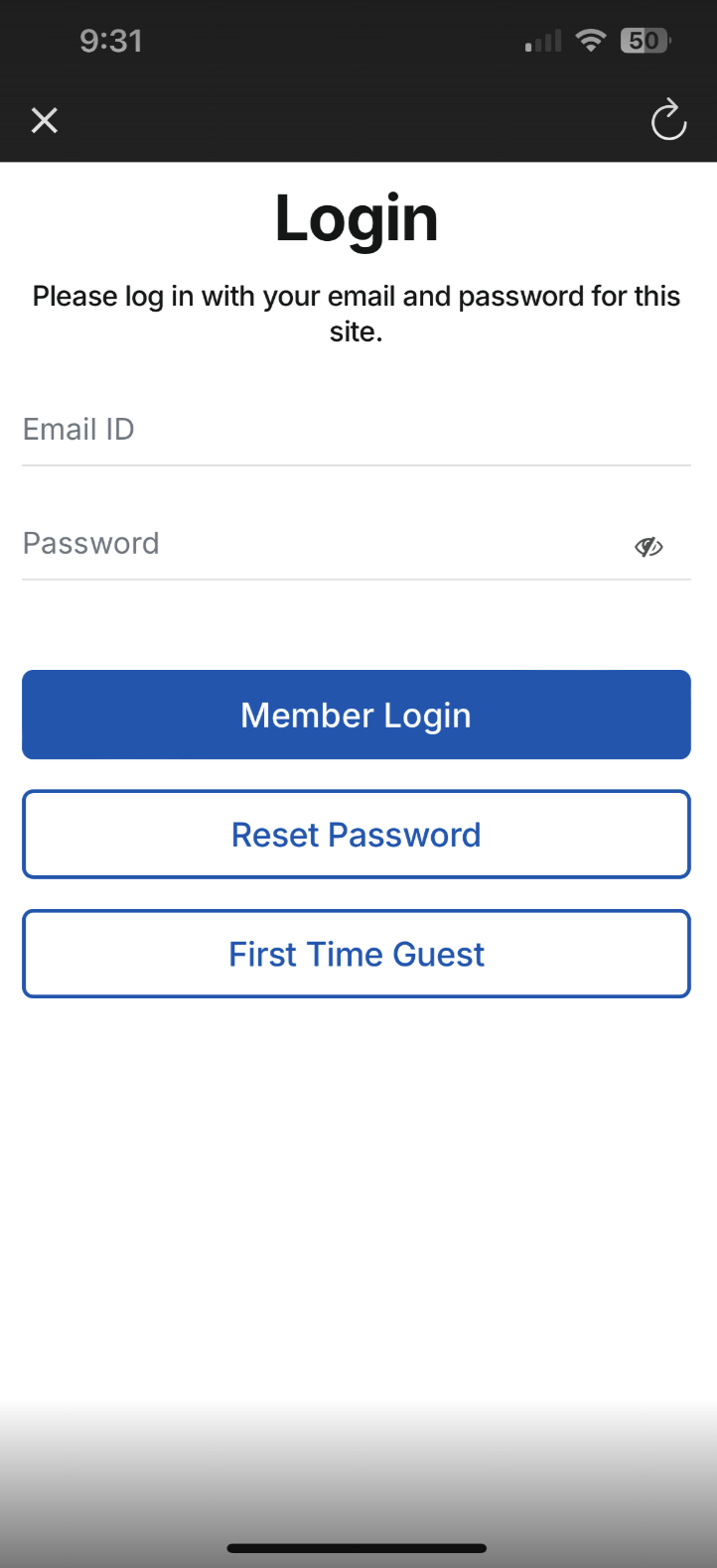Show the password text with eye toggle

point(648,547)
